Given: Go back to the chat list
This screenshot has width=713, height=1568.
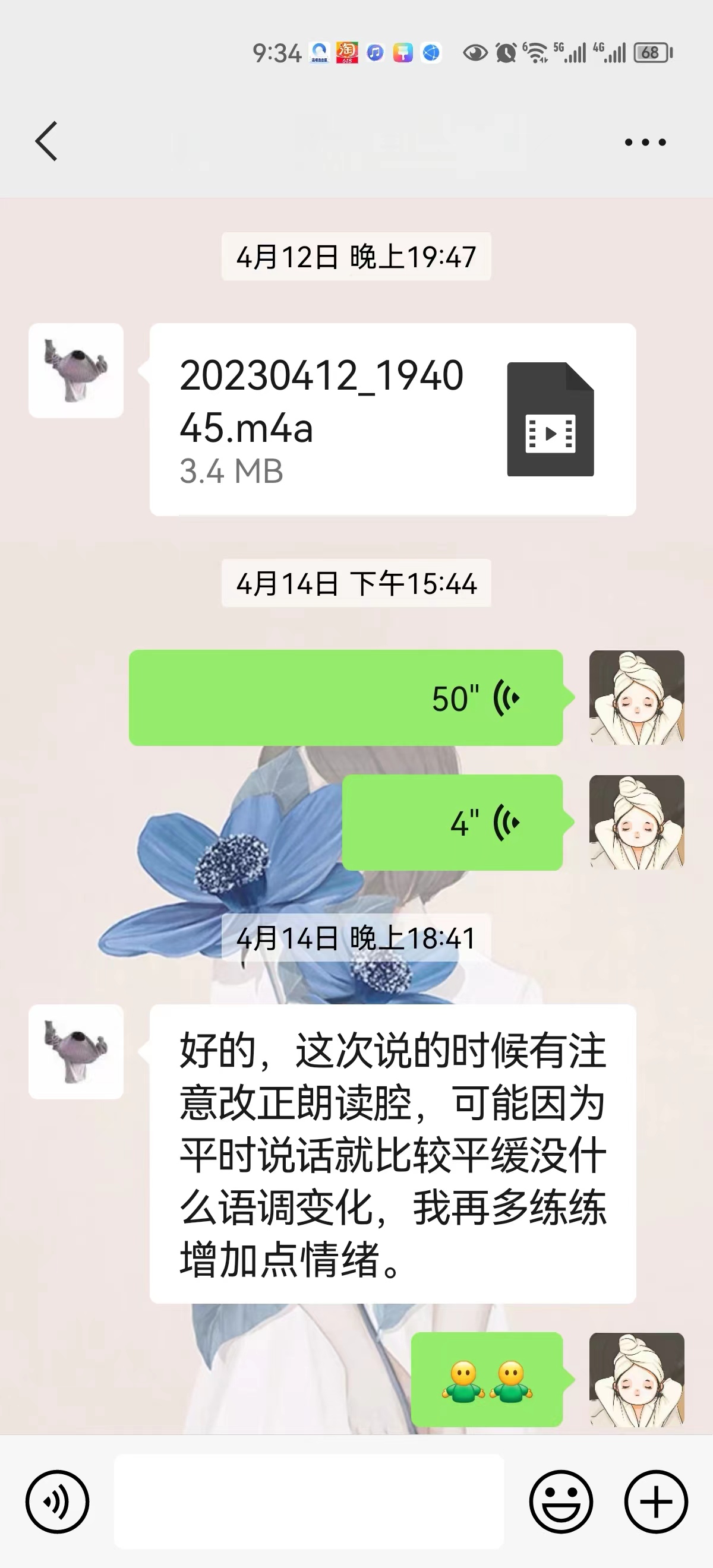Looking at the screenshot, I should [x=46, y=141].
